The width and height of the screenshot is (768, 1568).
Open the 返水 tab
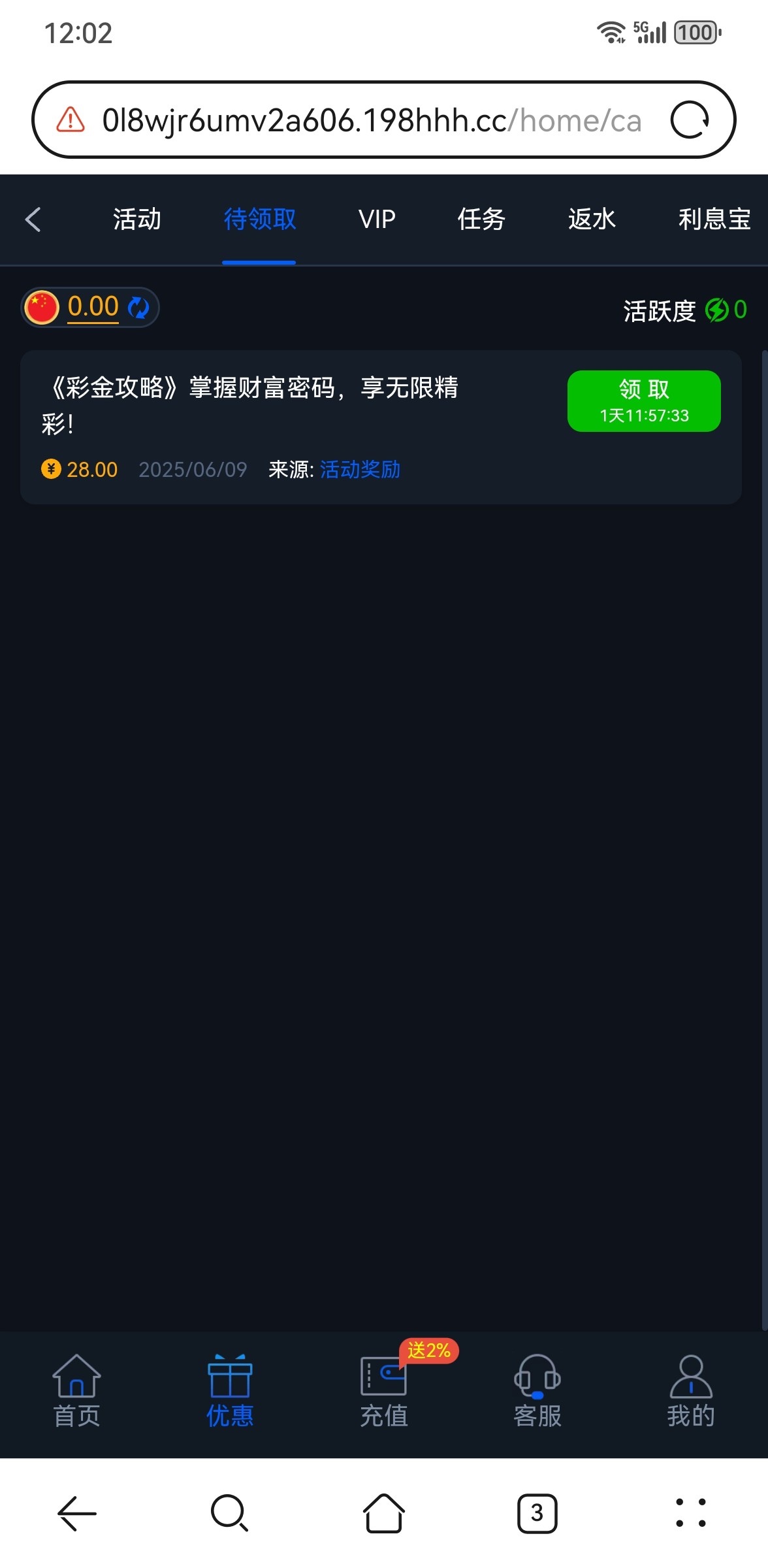pos(592,220)
